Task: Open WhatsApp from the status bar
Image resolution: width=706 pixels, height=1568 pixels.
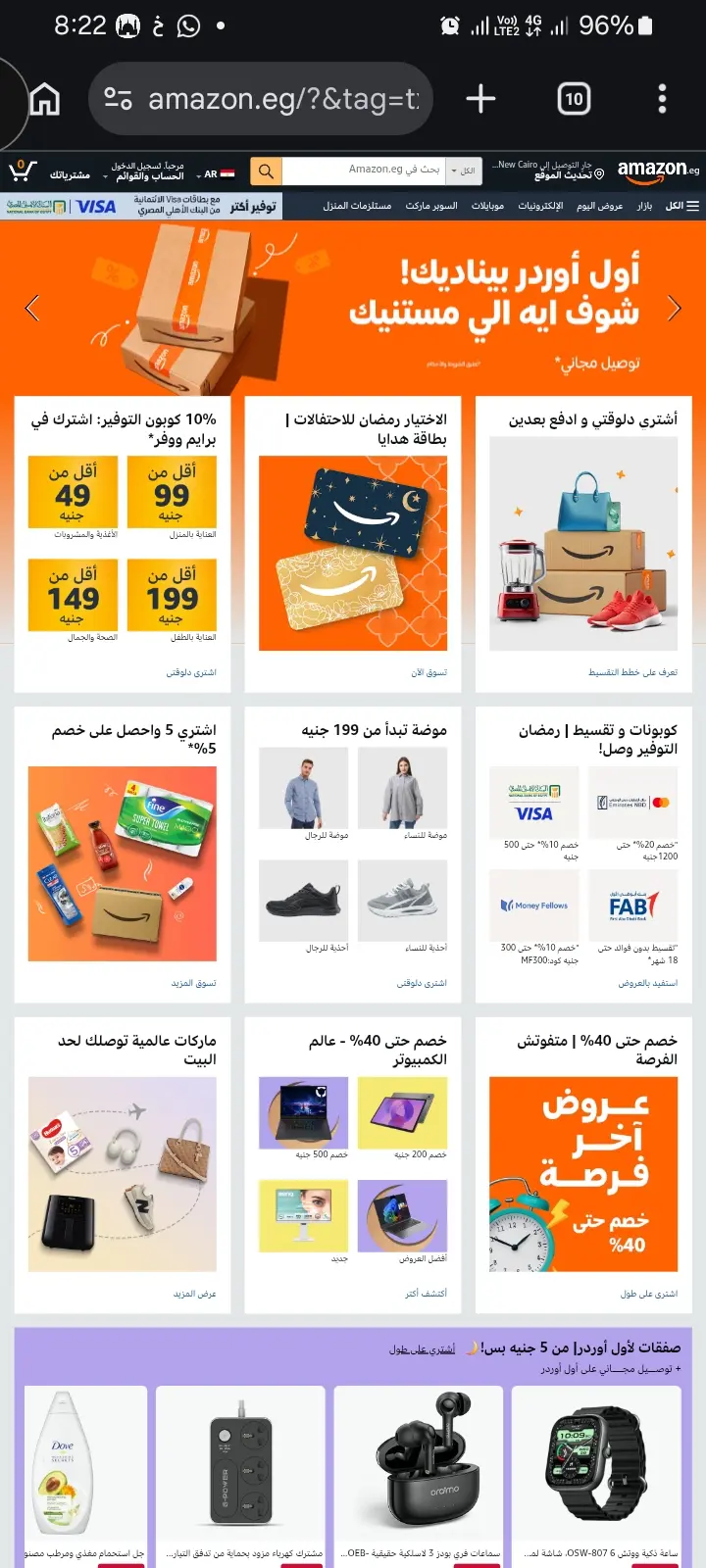Action: click(190, 24)
